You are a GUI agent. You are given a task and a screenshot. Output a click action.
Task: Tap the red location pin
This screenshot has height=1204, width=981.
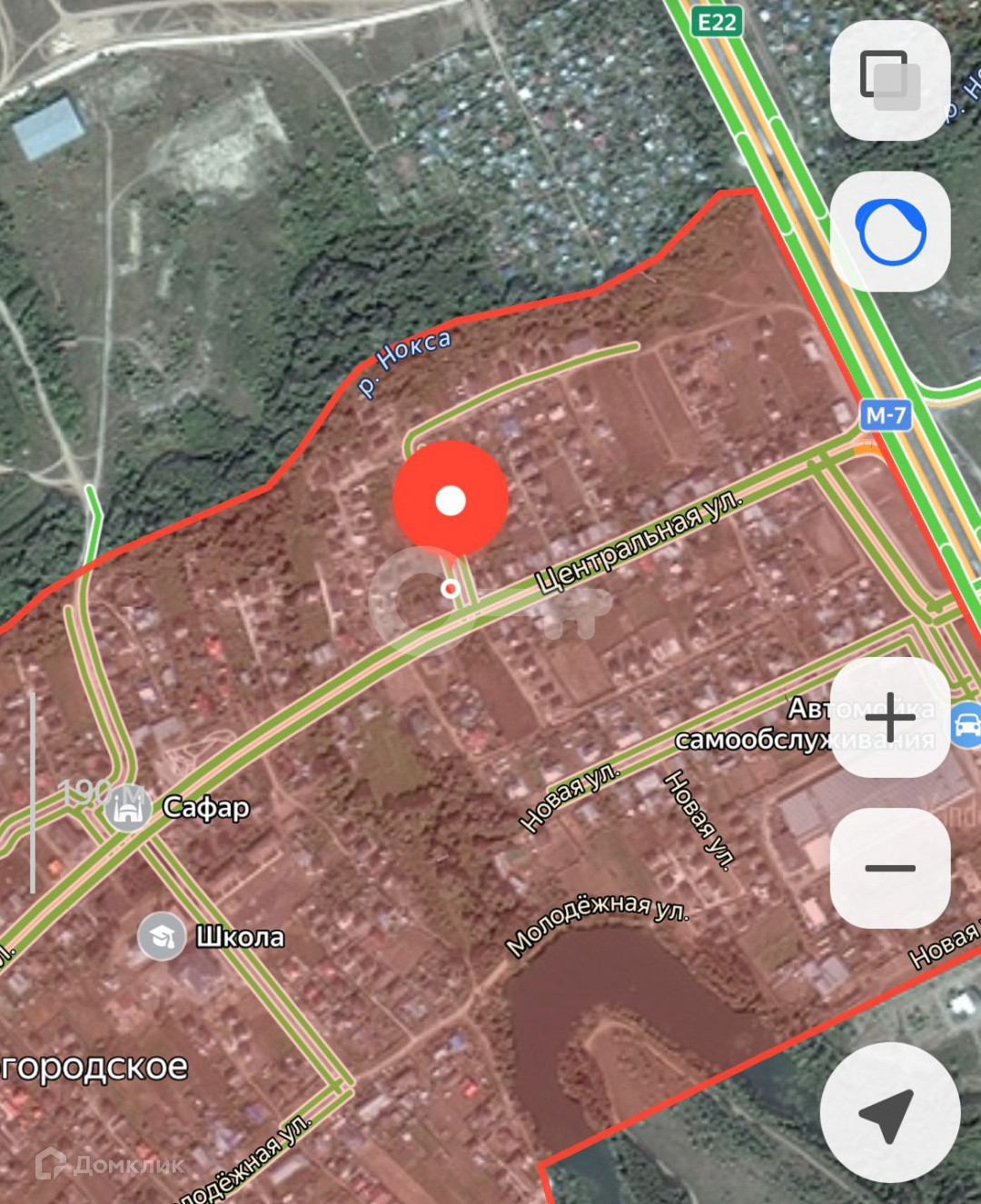451,500
